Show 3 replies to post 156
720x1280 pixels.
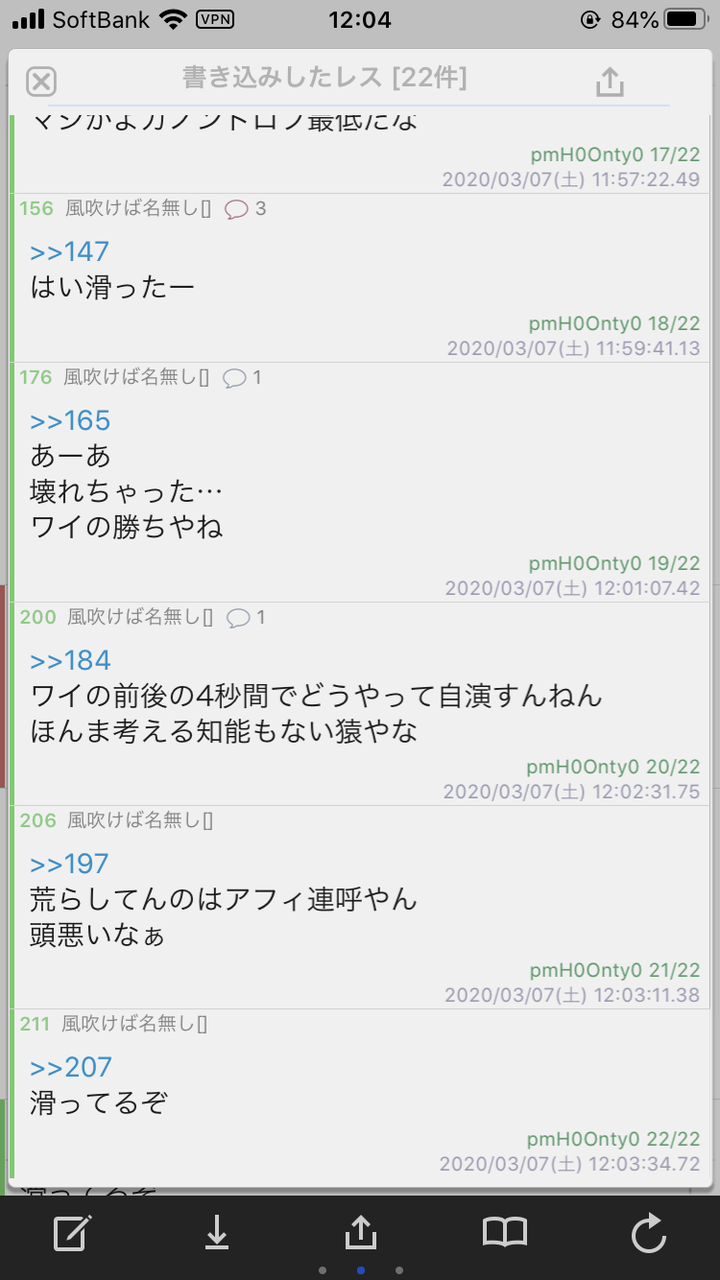point(246,209)
